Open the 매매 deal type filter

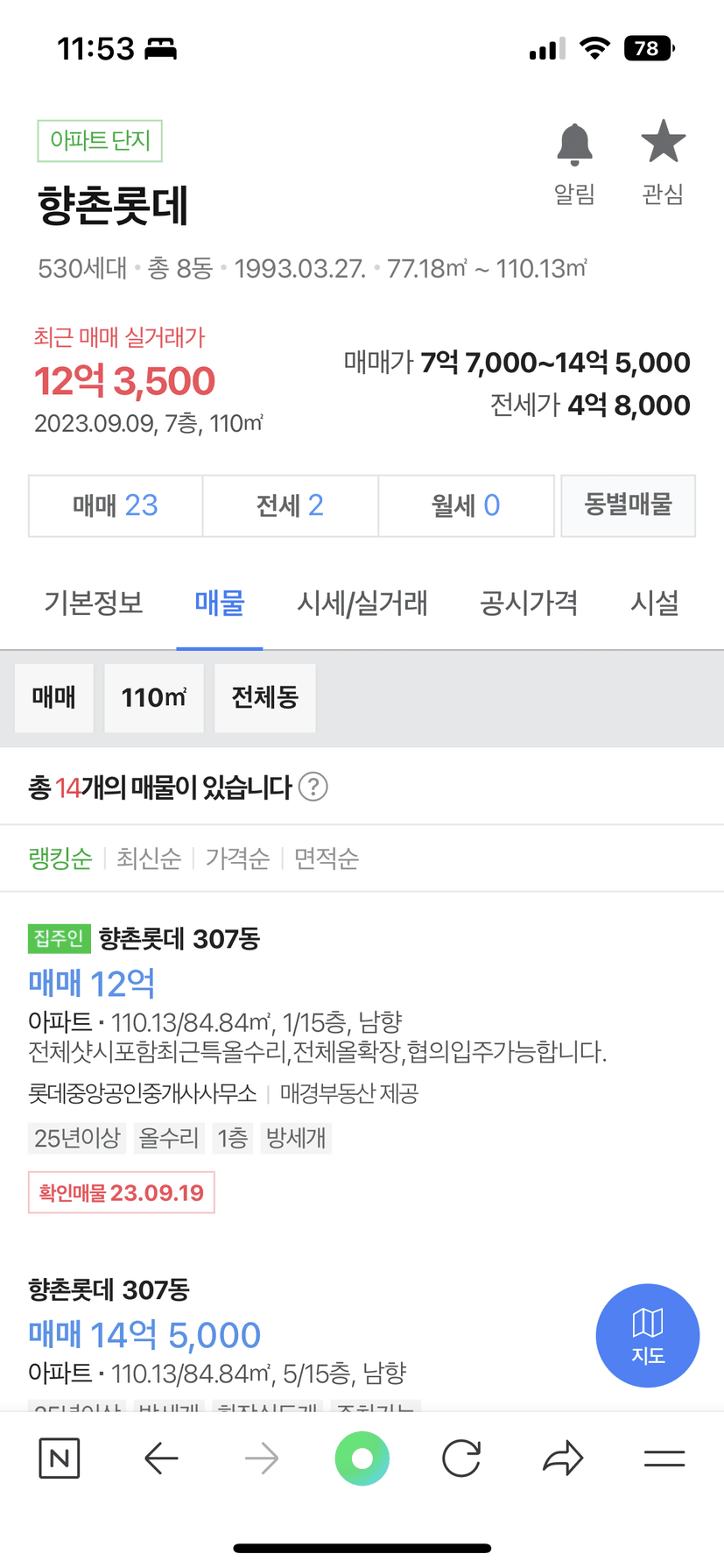[x=54, y=697]
